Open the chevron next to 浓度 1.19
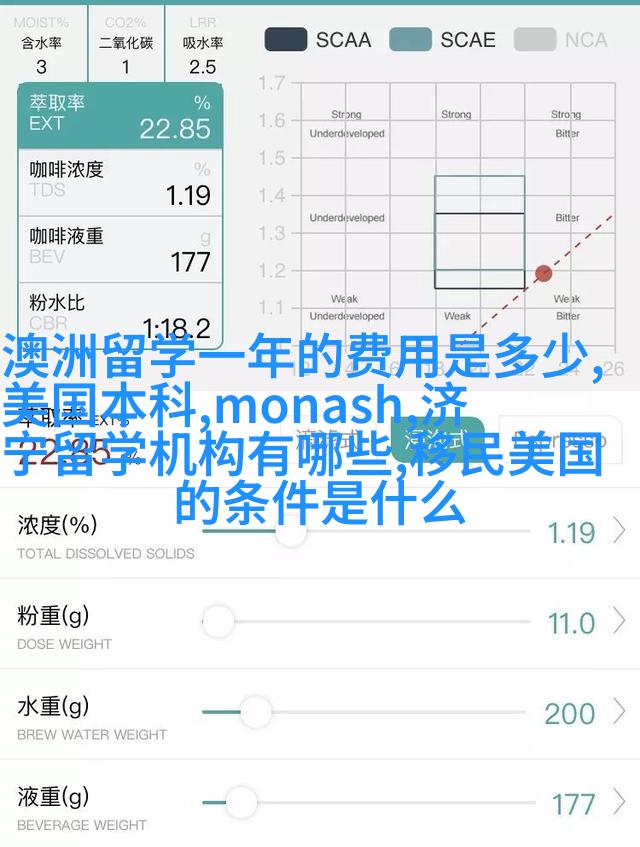This screenshot has width=640, height=847. click(x=620, y=531)
